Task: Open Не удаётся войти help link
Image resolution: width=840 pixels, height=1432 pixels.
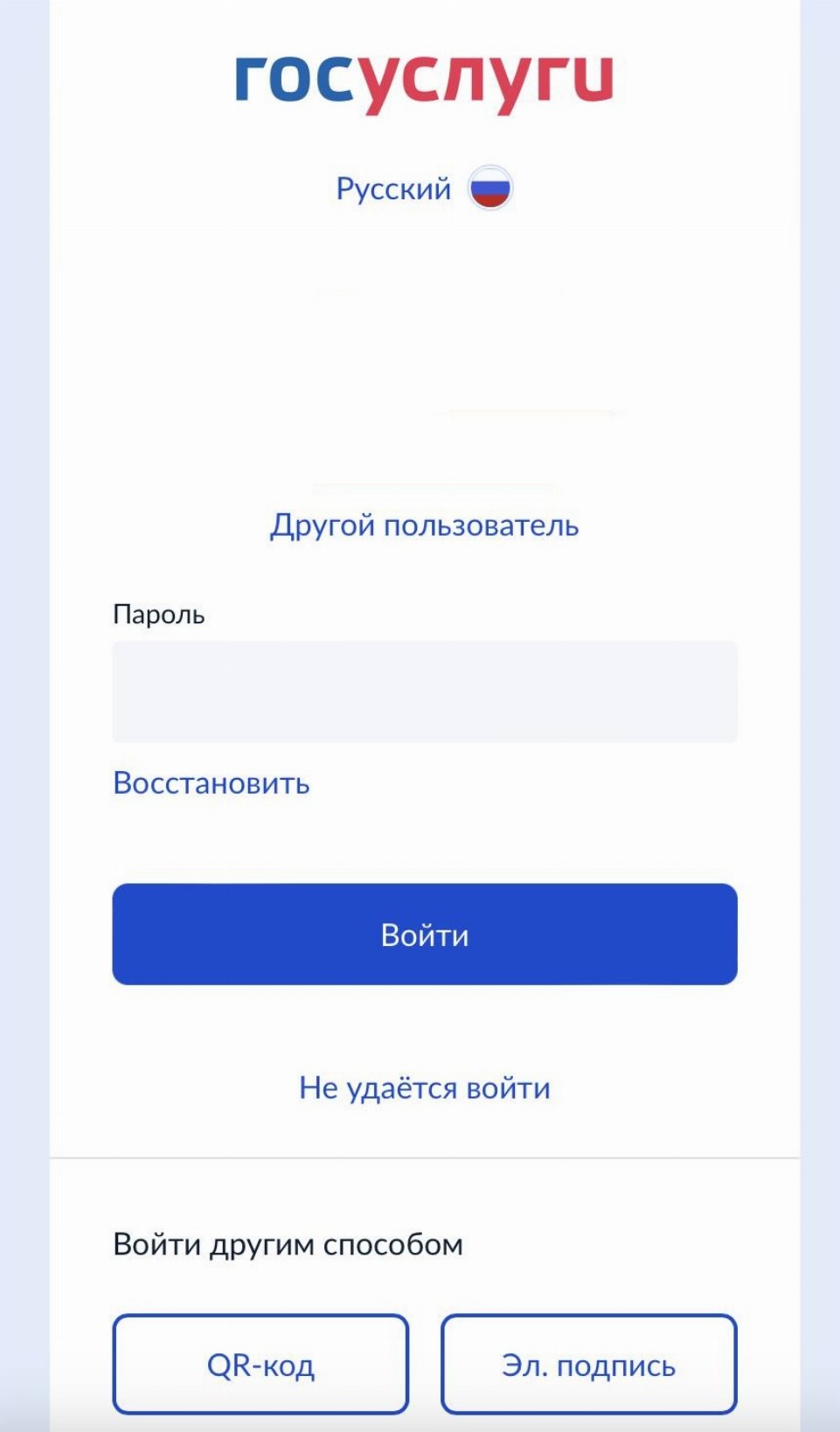Action: click(424, 1088)
